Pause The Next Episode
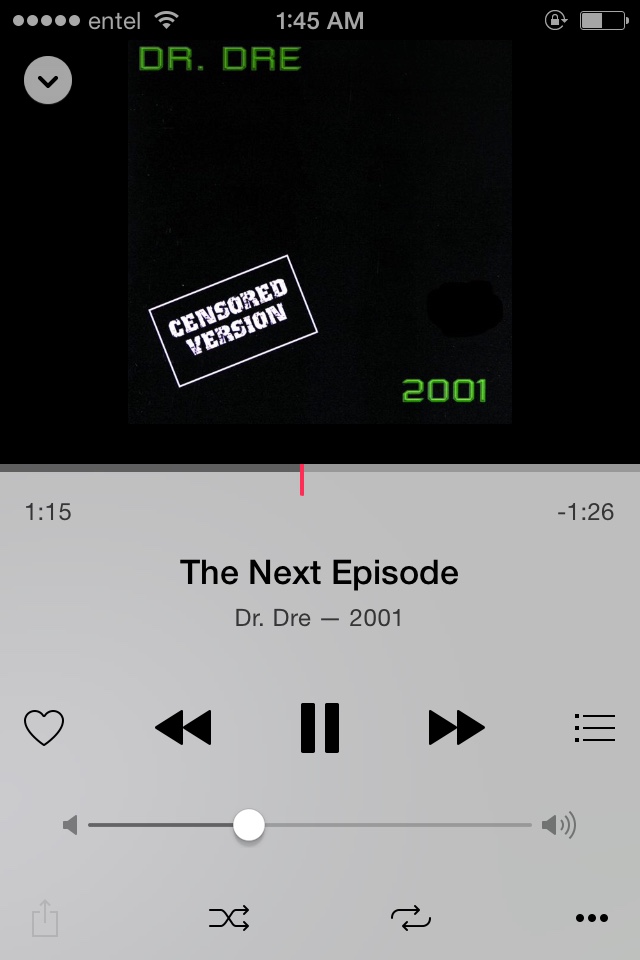640x960 pixels. point(320,727)
